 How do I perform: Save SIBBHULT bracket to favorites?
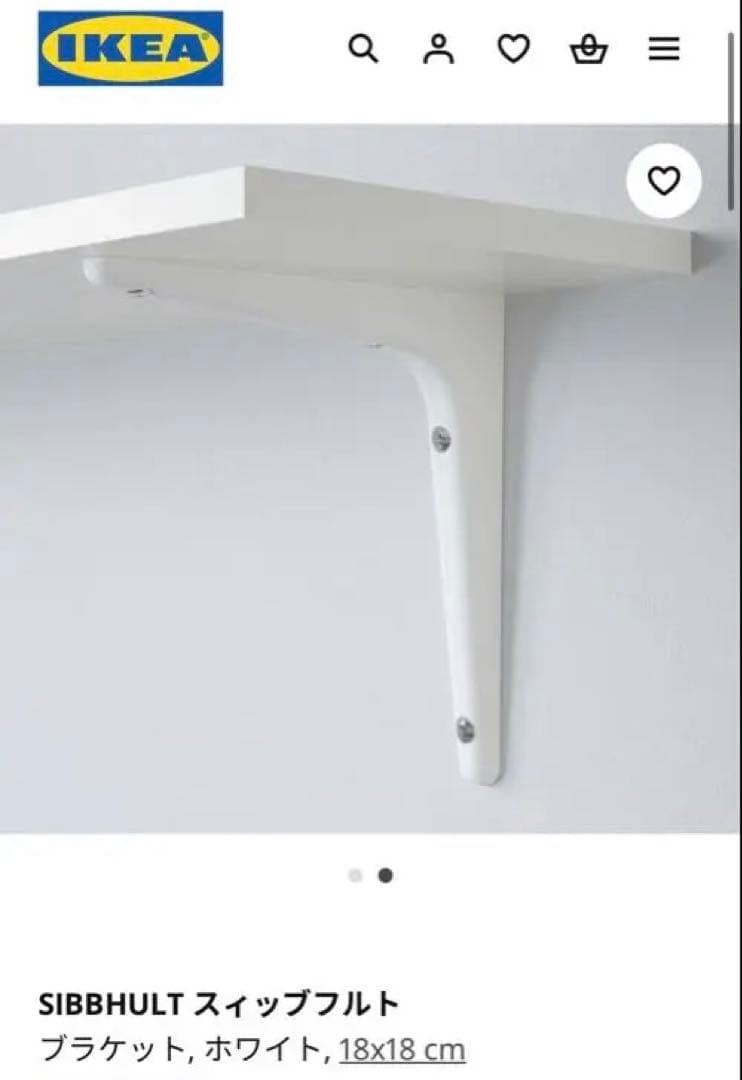point(664,181)
